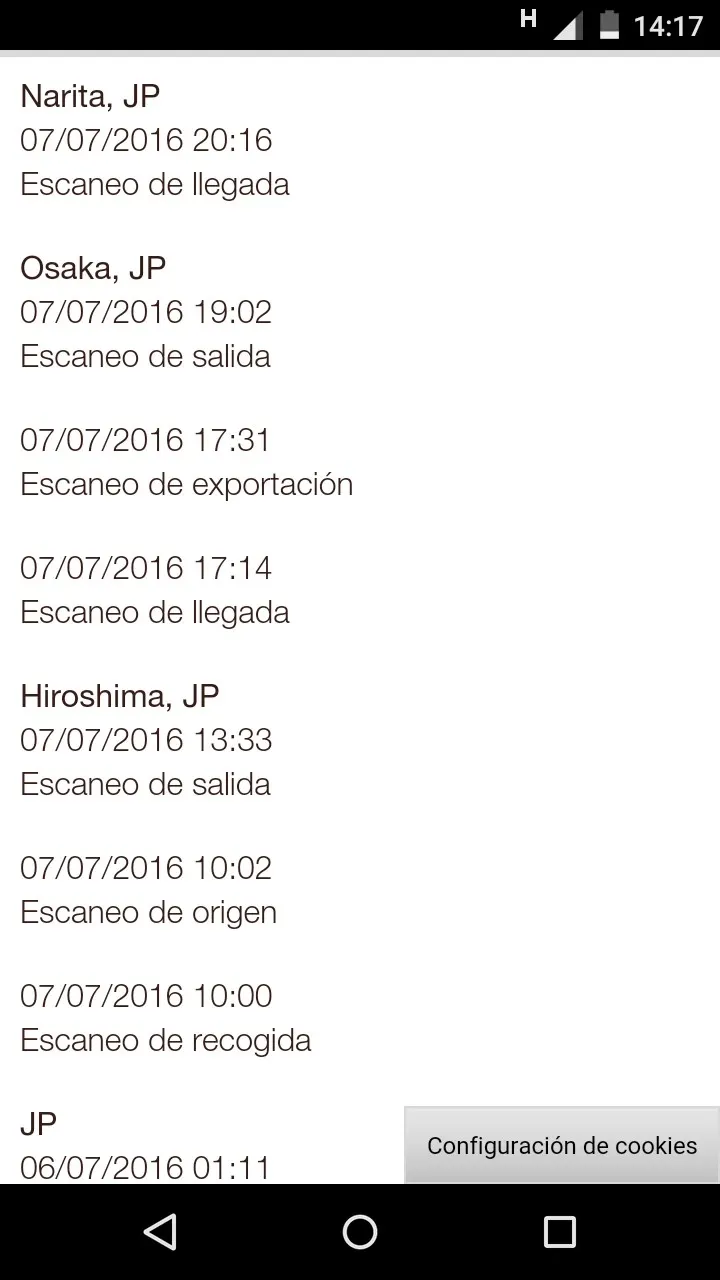Tap the system home button
720x1280 pixels.
click(x=360, y=1232)
